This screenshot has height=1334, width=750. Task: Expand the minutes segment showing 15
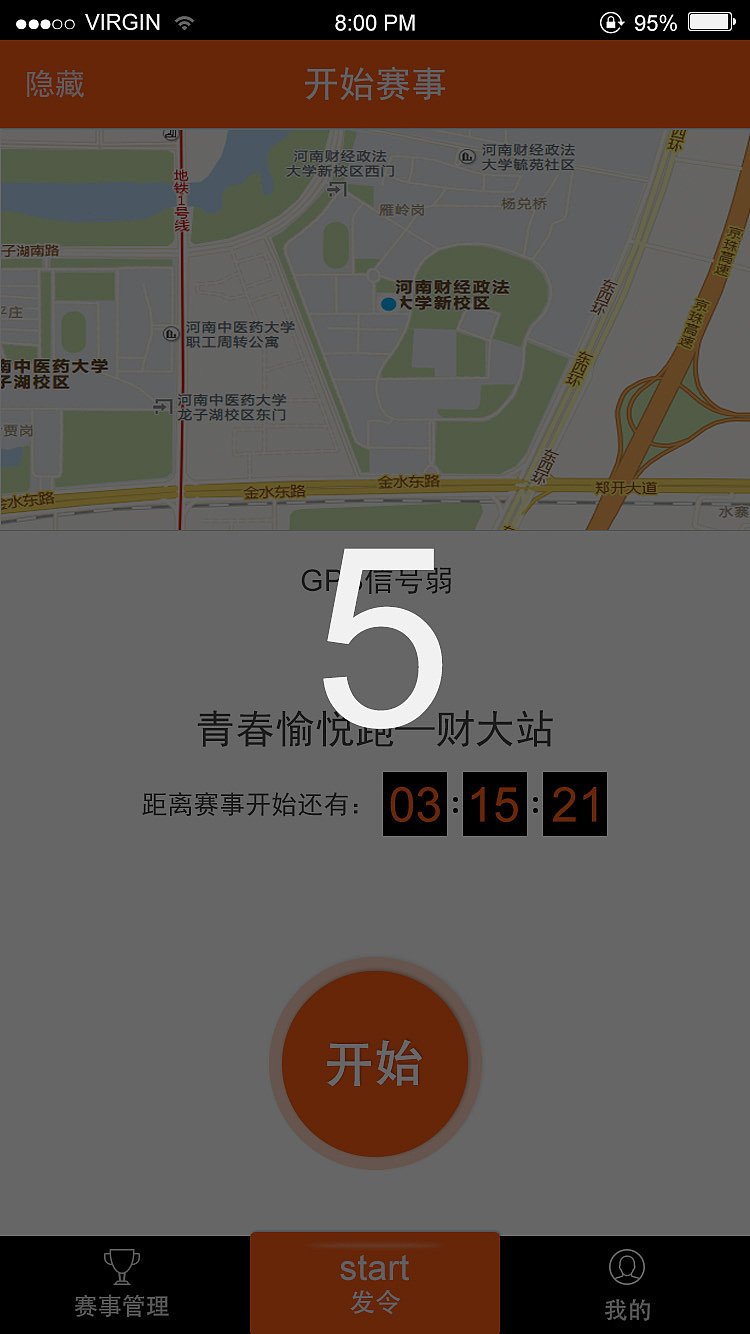[x=495, y=804]
